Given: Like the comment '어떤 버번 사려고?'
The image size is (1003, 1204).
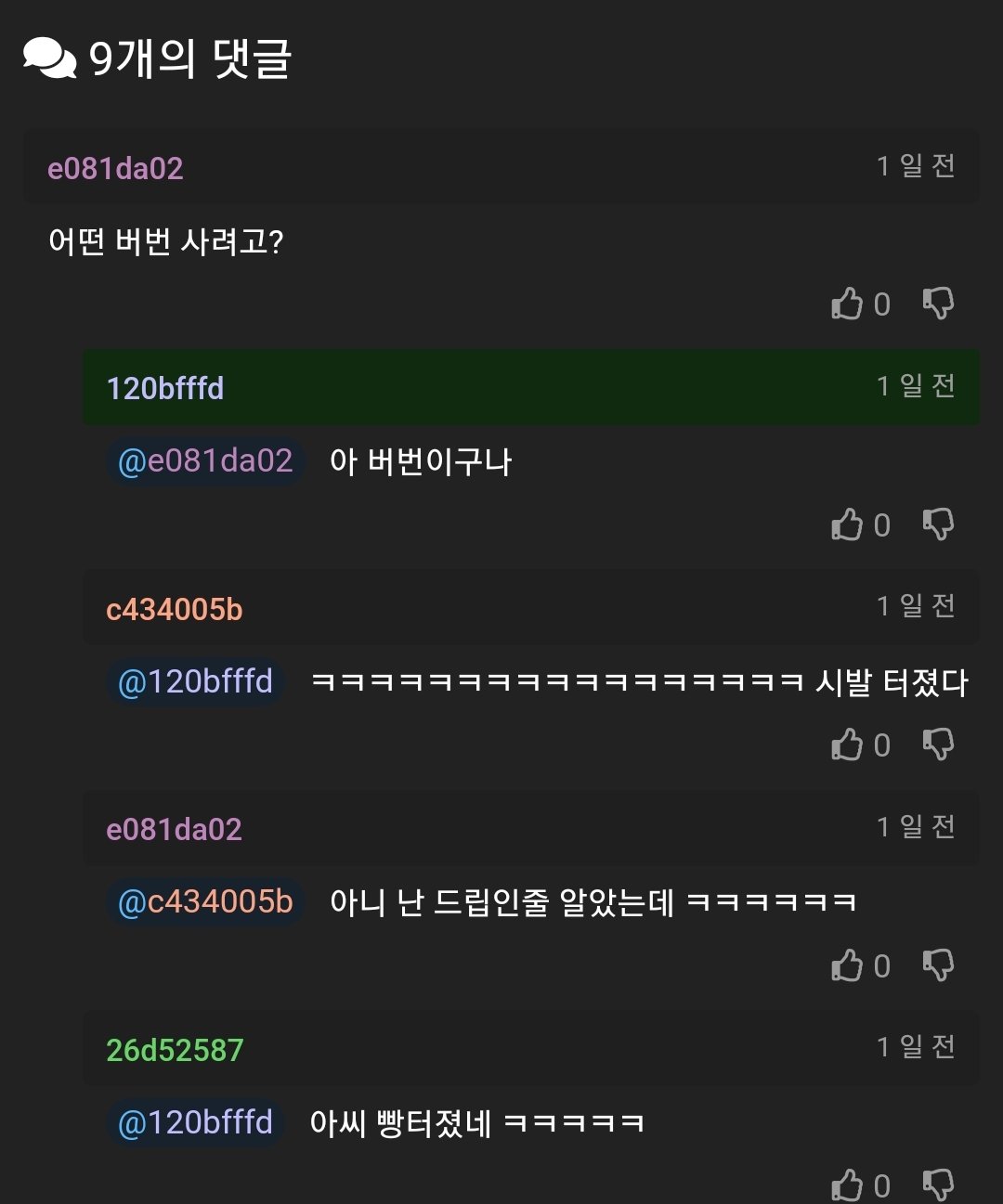Looking at the screenshot, I should click(847, 304).
